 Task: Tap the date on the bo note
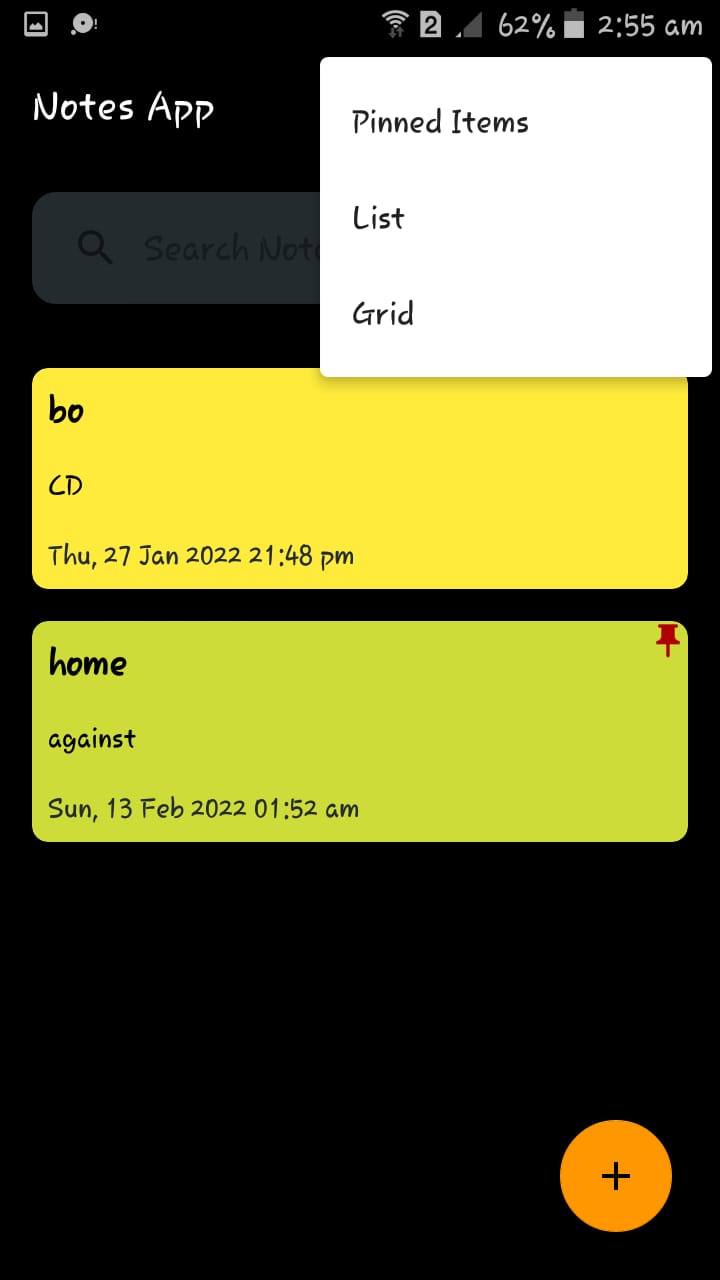tap(200, 554)
